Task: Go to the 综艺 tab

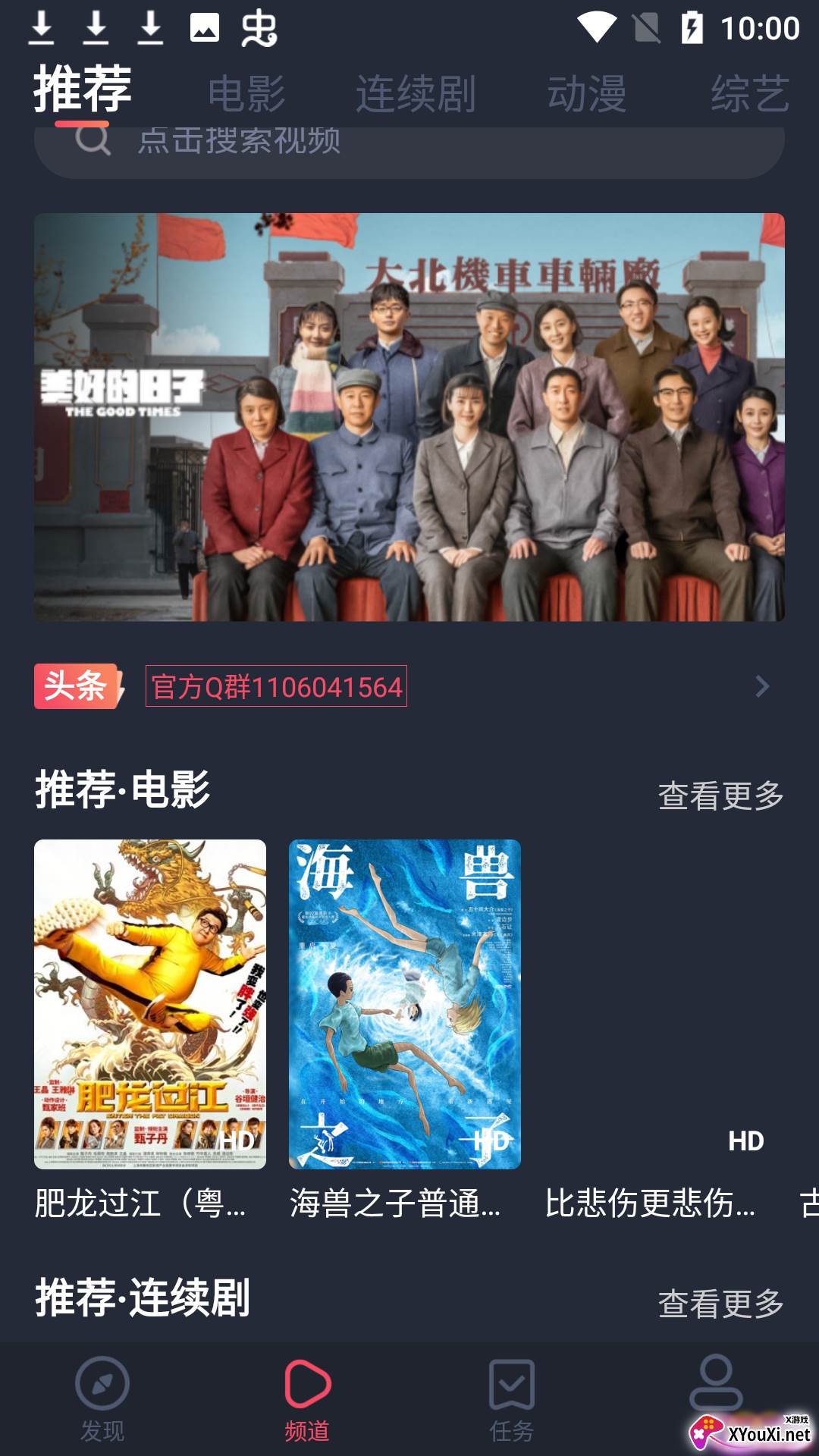Action: [750, 94]
